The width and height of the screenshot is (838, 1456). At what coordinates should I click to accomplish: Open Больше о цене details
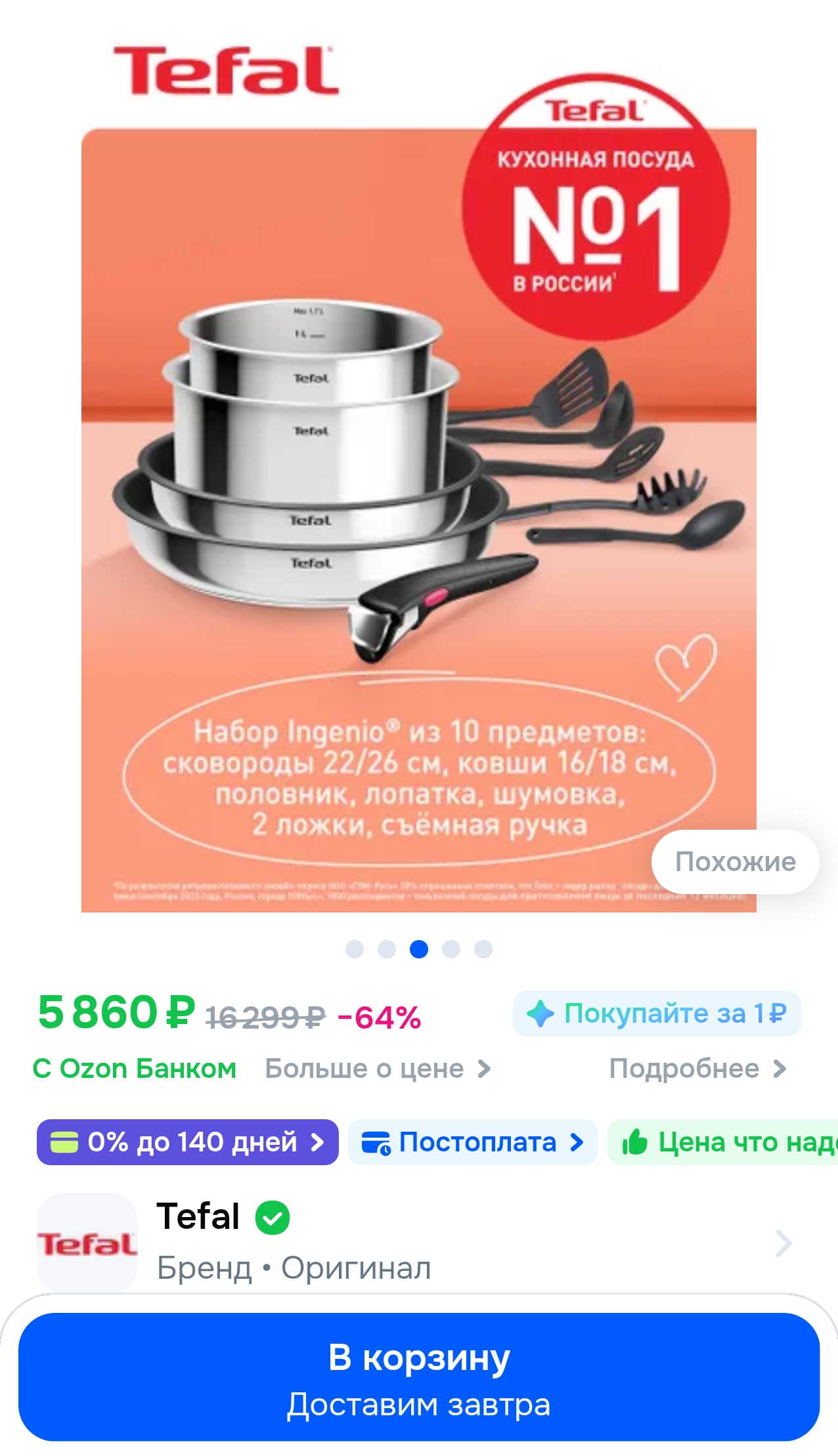[x=378, y=1069]
